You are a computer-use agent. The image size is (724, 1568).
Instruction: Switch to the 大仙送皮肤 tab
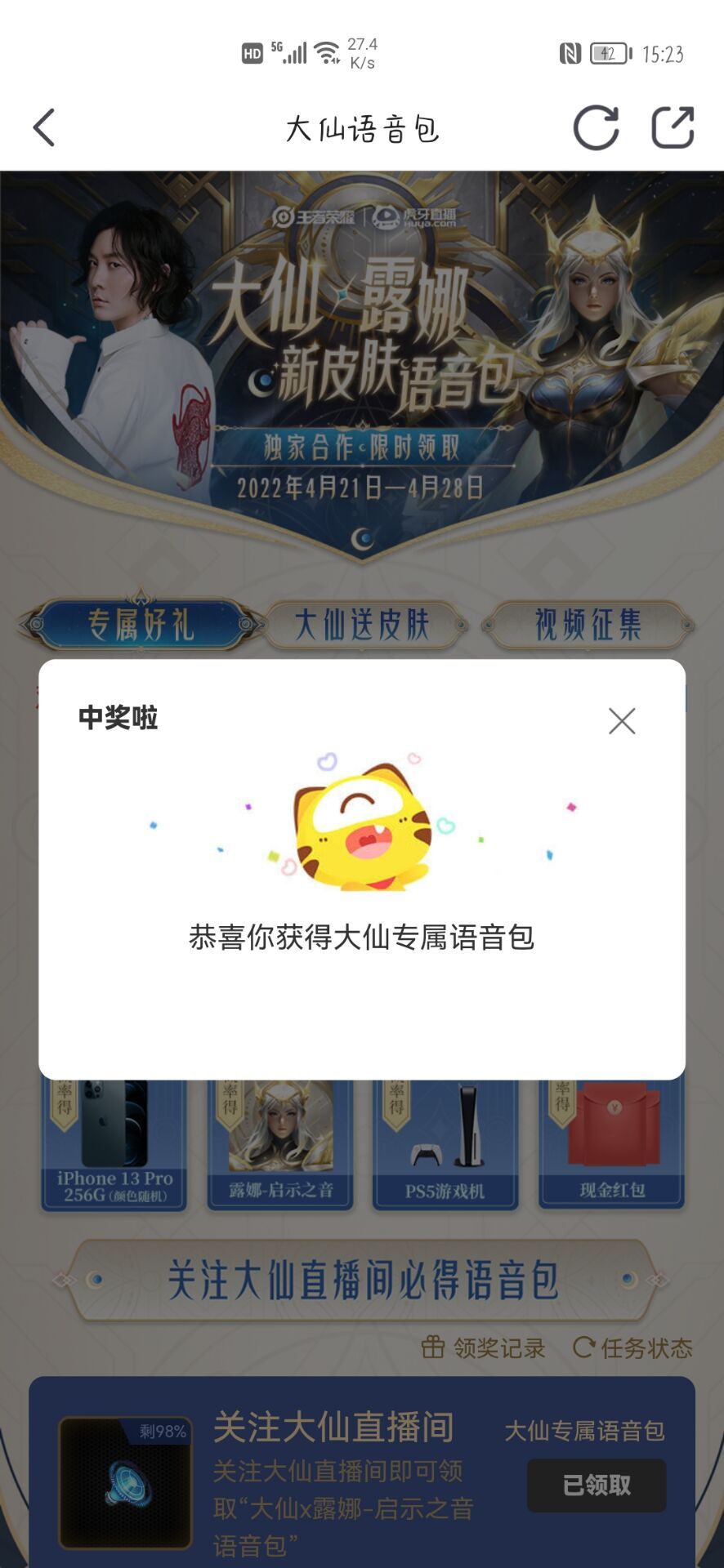coord(362,624)
